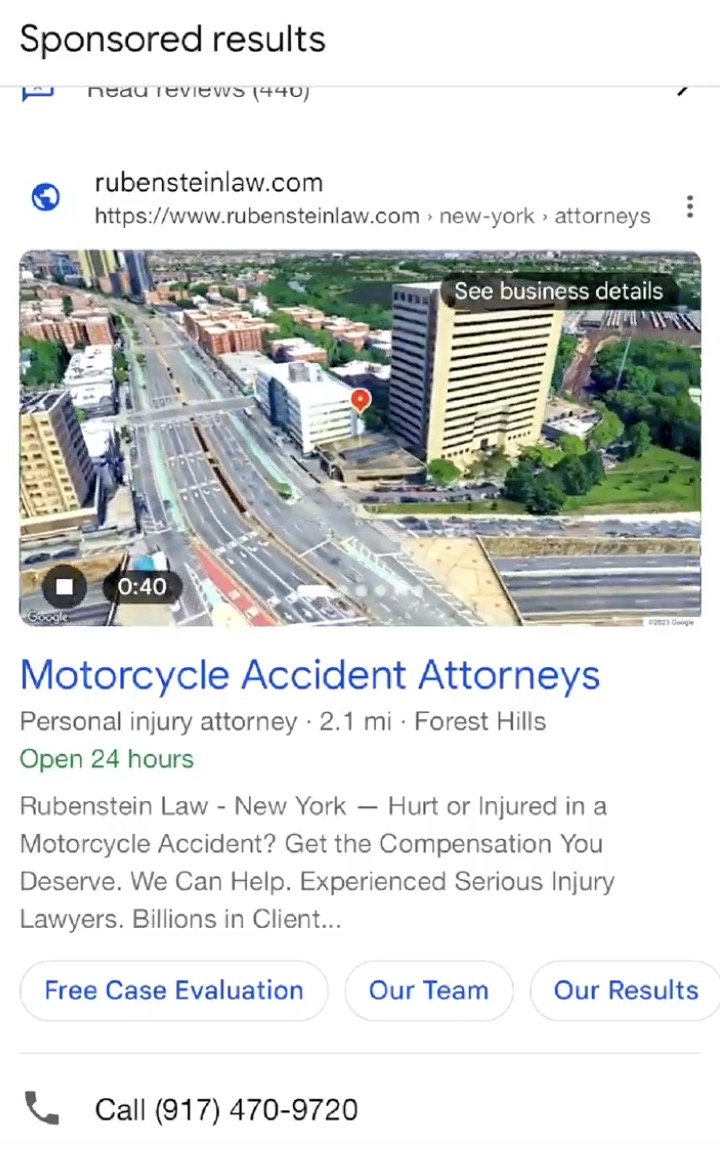720x1150 pixels.
Task: Select the new-york breadcrumb in the URL path
Action: click(x=486, y=216)
